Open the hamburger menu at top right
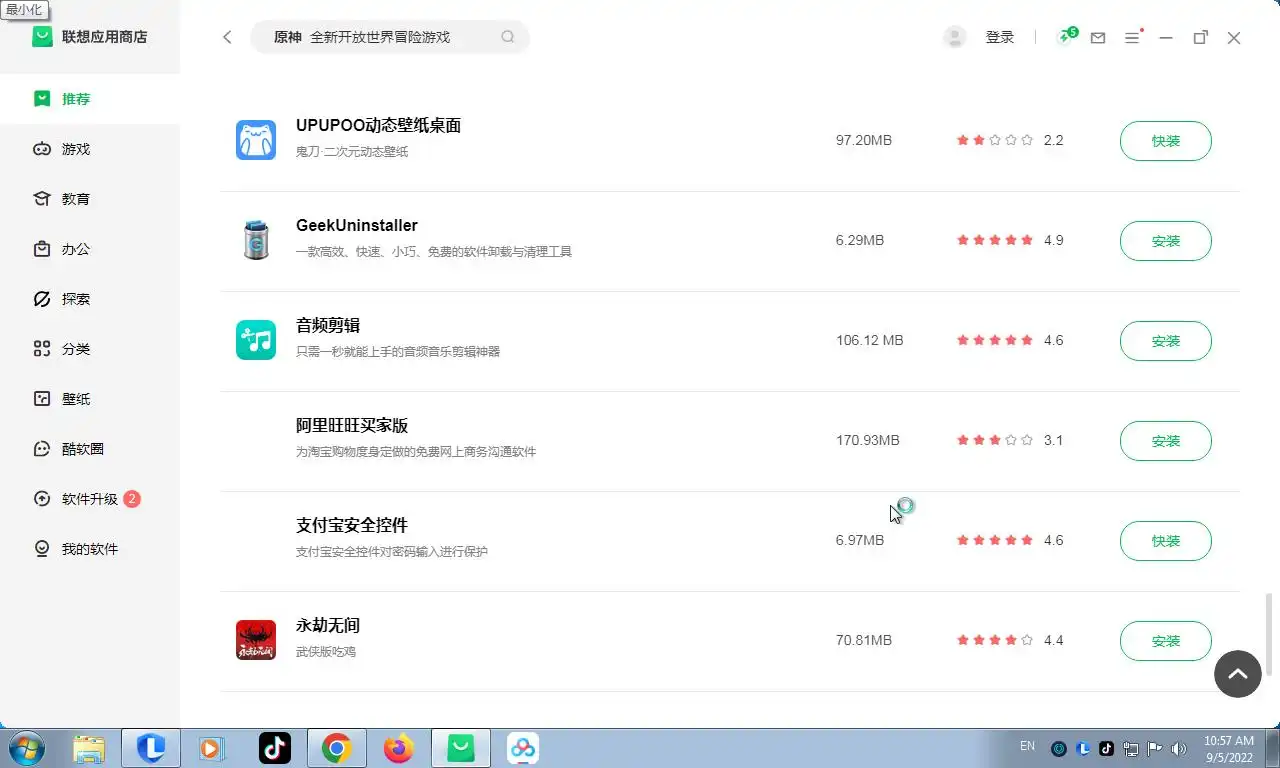This screenshot has width=1280, height=768. [1132, 38]
